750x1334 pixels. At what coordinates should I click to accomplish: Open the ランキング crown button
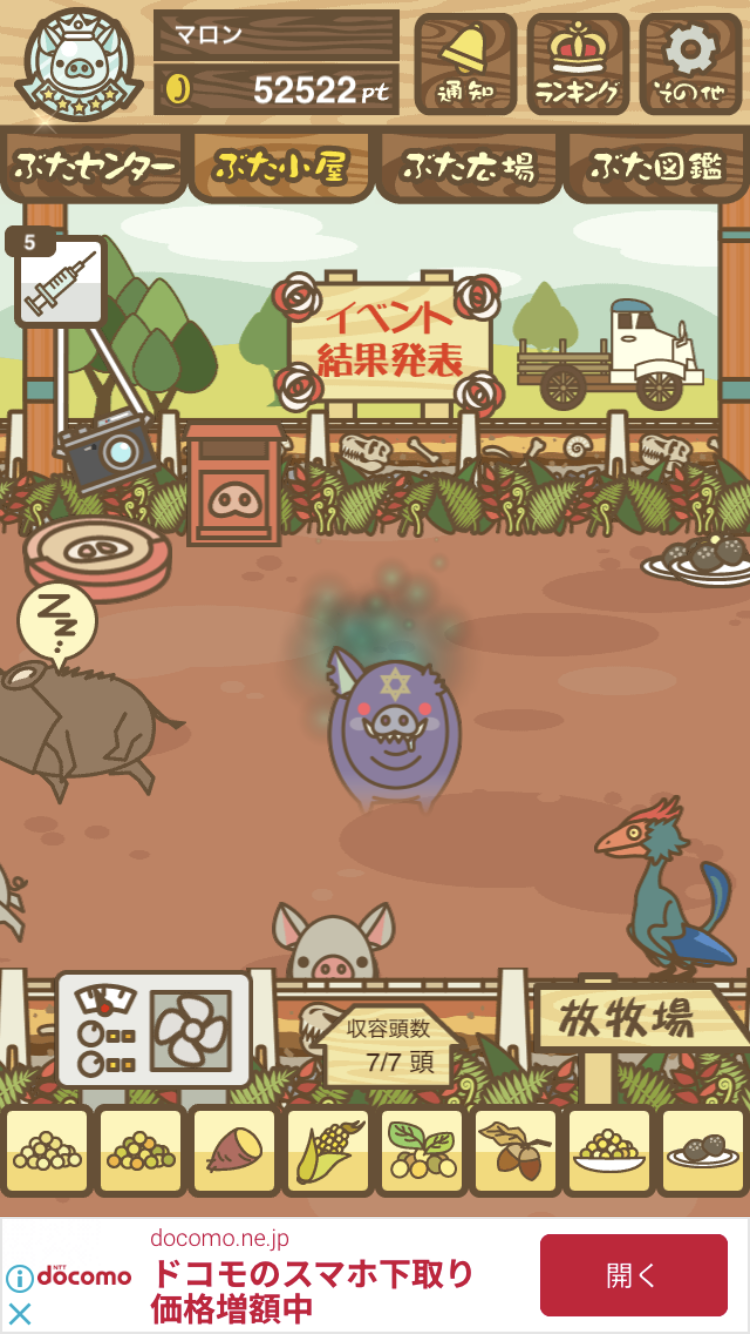(x=578, y=63)
